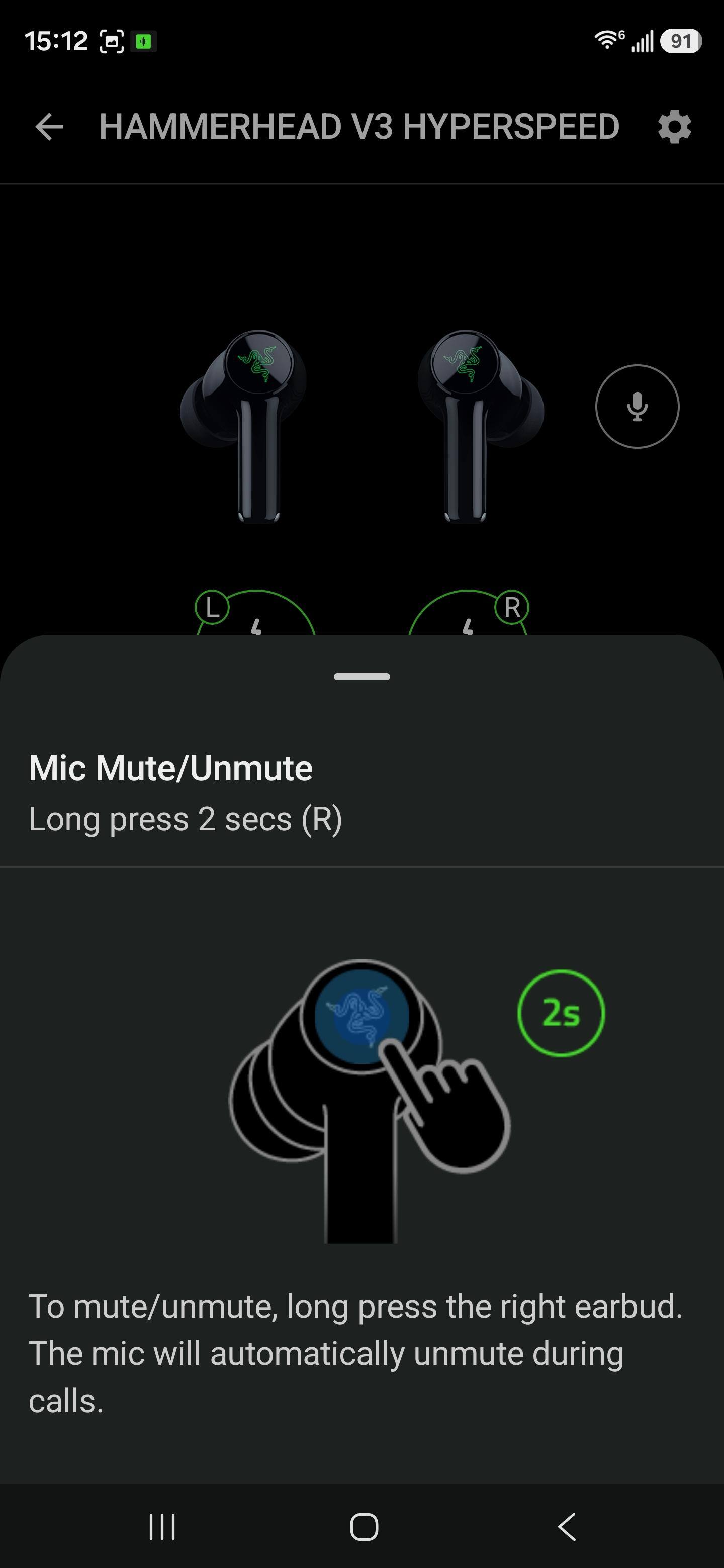Viewport: 724px width, 1568px height.
Task: Go back using the top arrow
Action: click(49, 127)
